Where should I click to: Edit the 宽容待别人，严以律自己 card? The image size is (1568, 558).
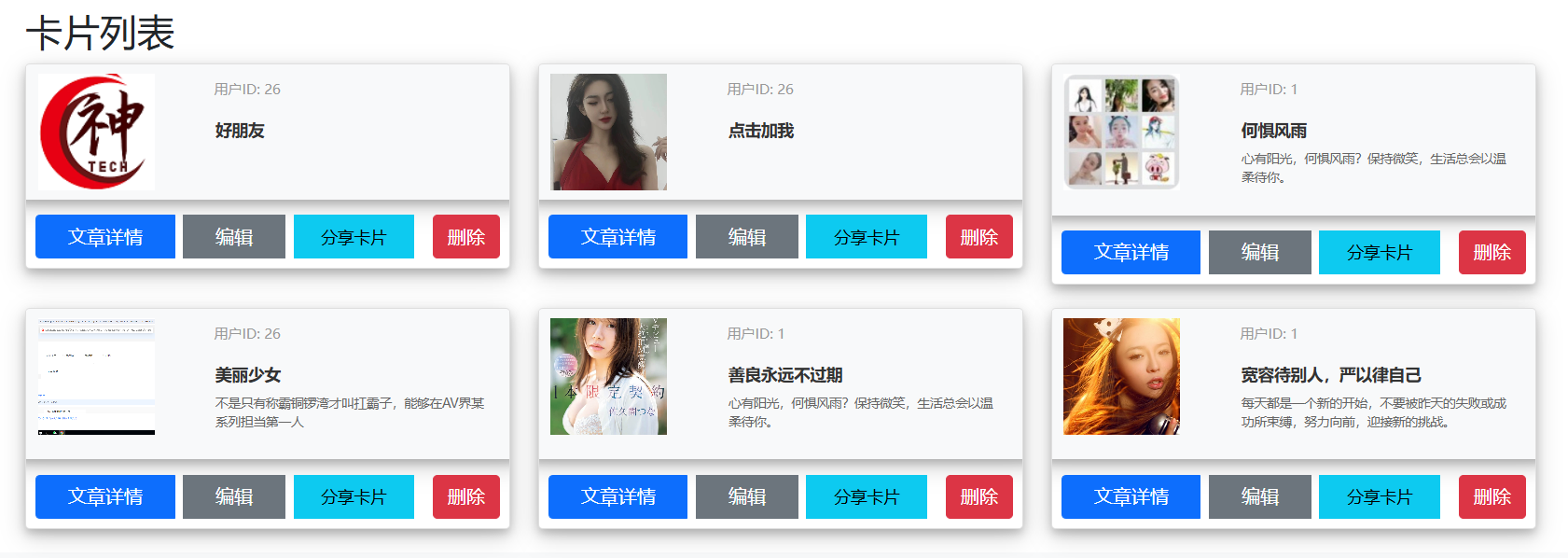point(1260,496)
